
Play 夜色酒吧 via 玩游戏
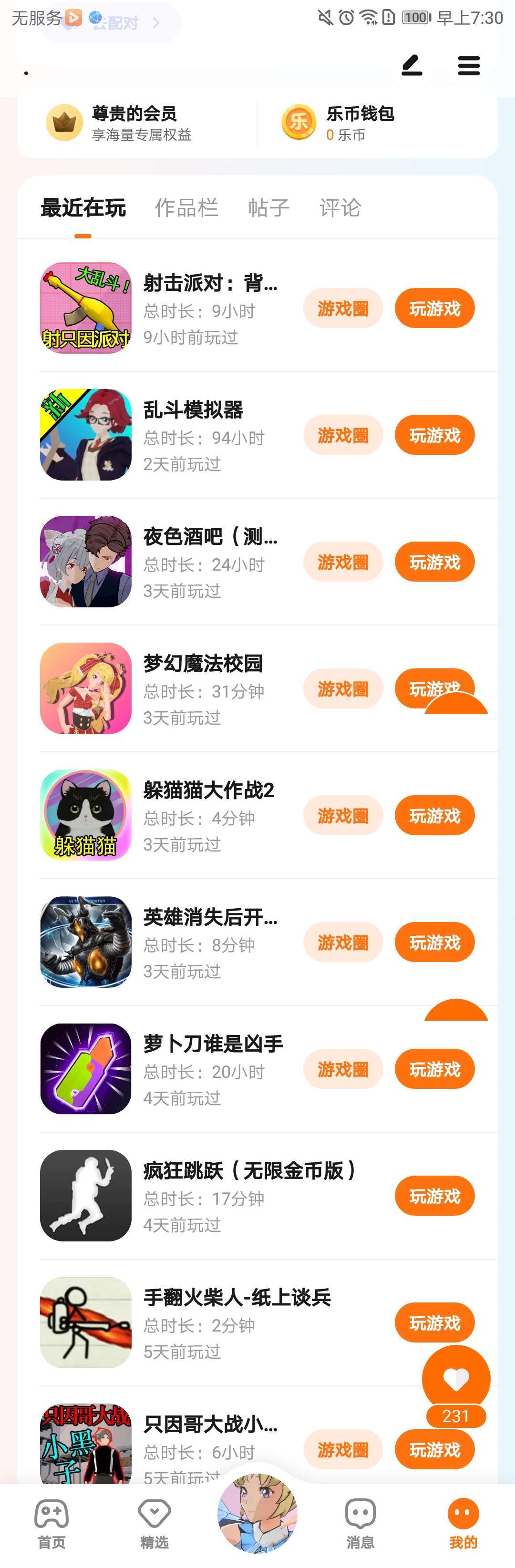[434, 562]
